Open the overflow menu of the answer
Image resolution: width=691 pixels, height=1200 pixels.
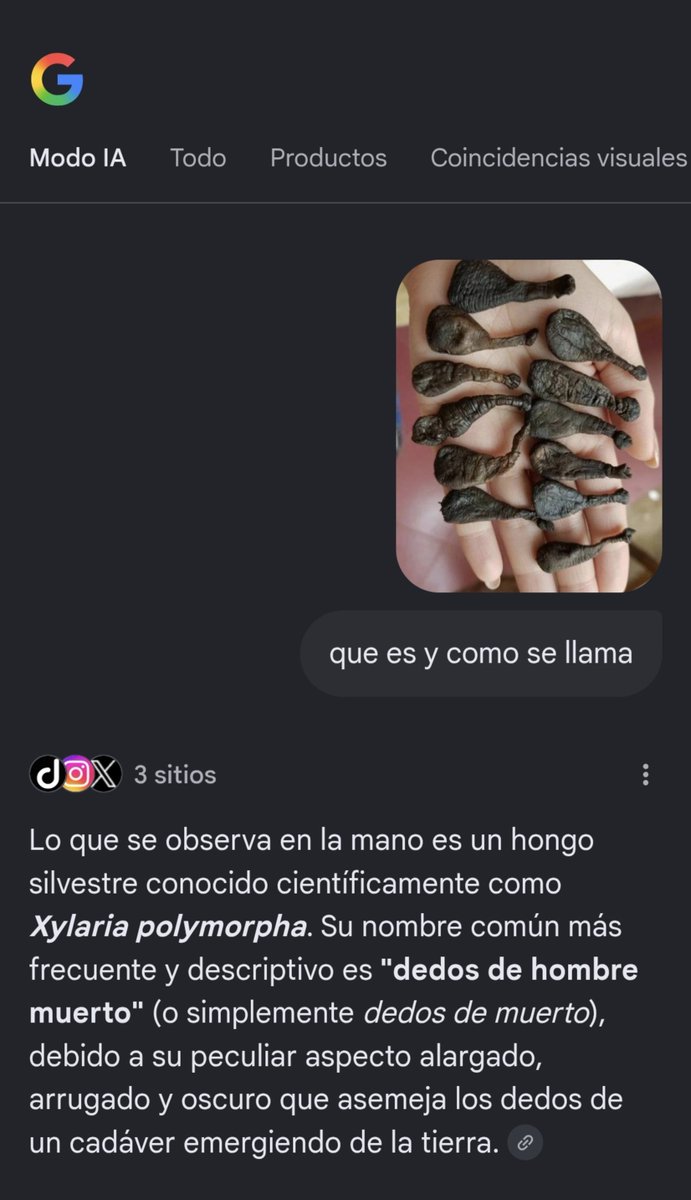pos(646,774)
